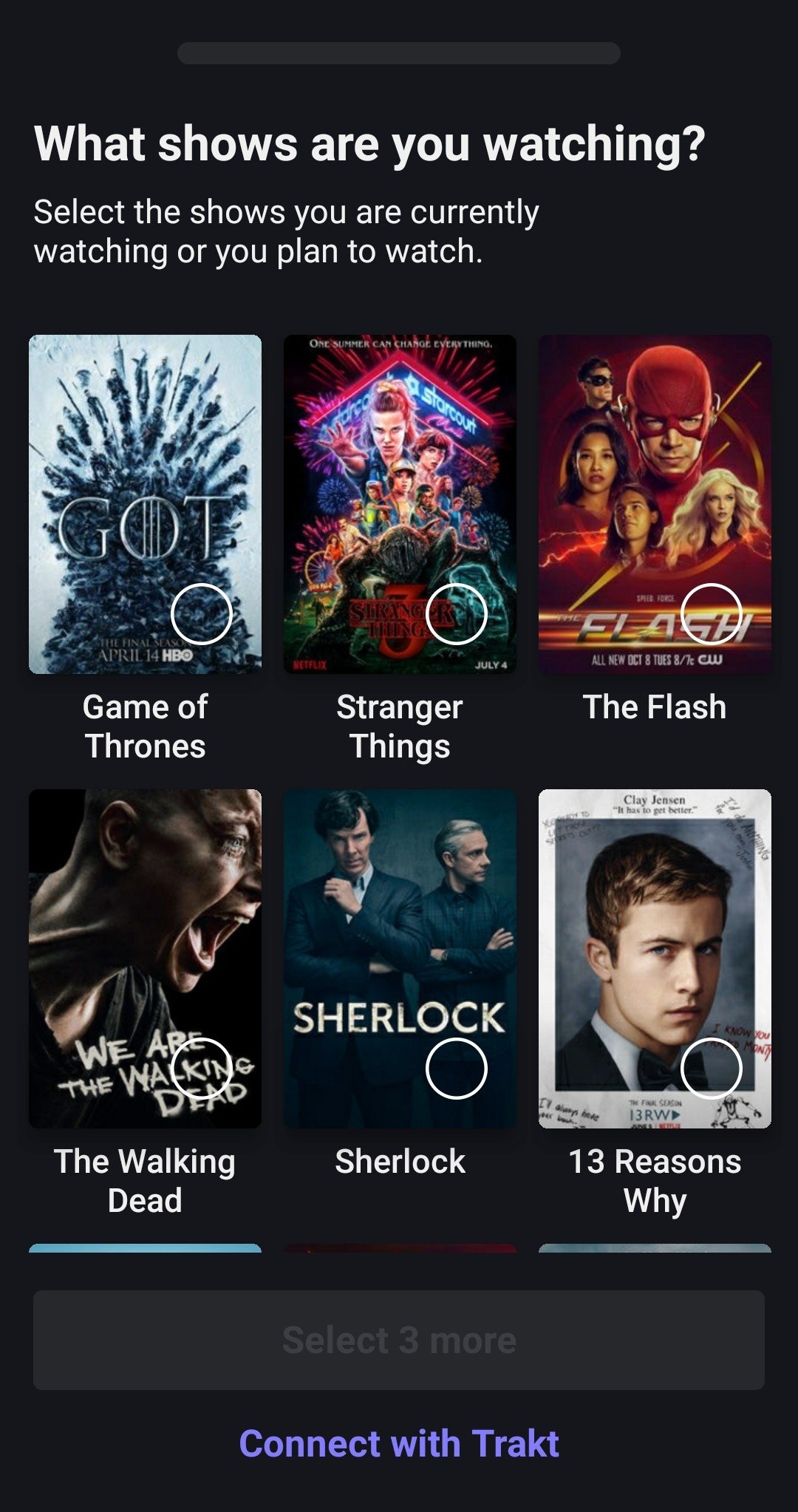This screenshot has height=1512, width=798.
Task: Choose The Flash poster
Action: coord(655,504)
